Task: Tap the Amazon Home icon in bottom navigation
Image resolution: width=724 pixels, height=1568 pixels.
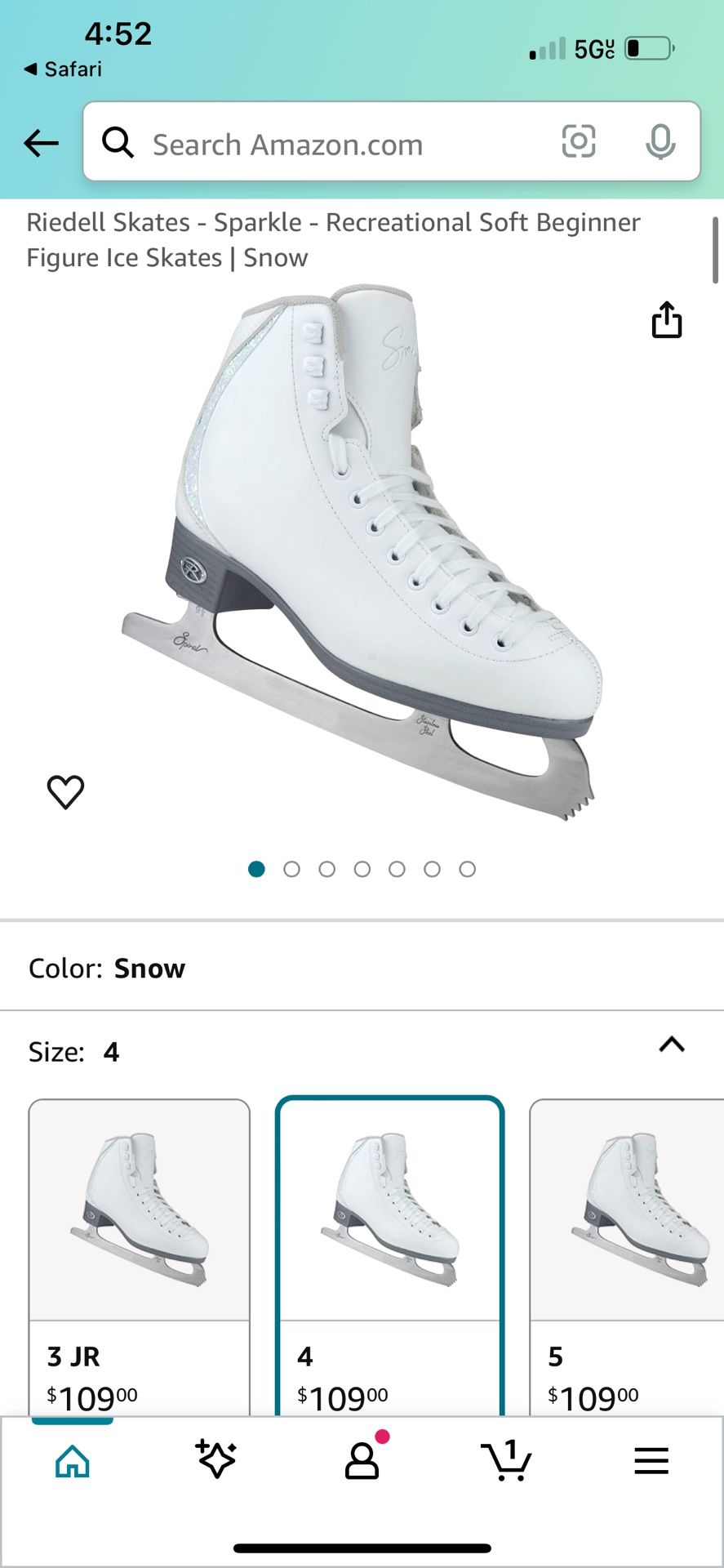Action: pyautogui.click(x=72, y=1460)
